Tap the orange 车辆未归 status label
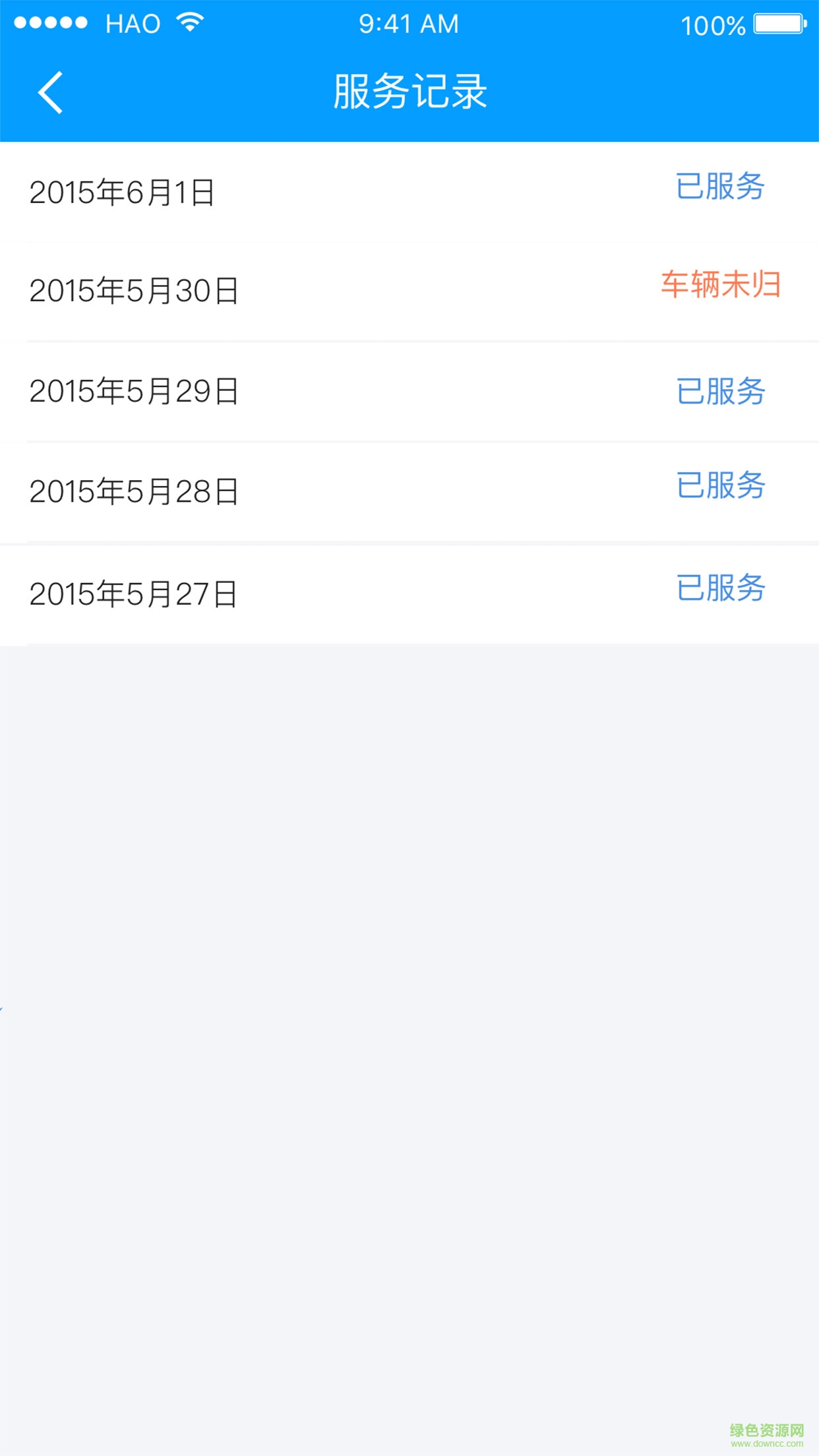 (722, 286)
